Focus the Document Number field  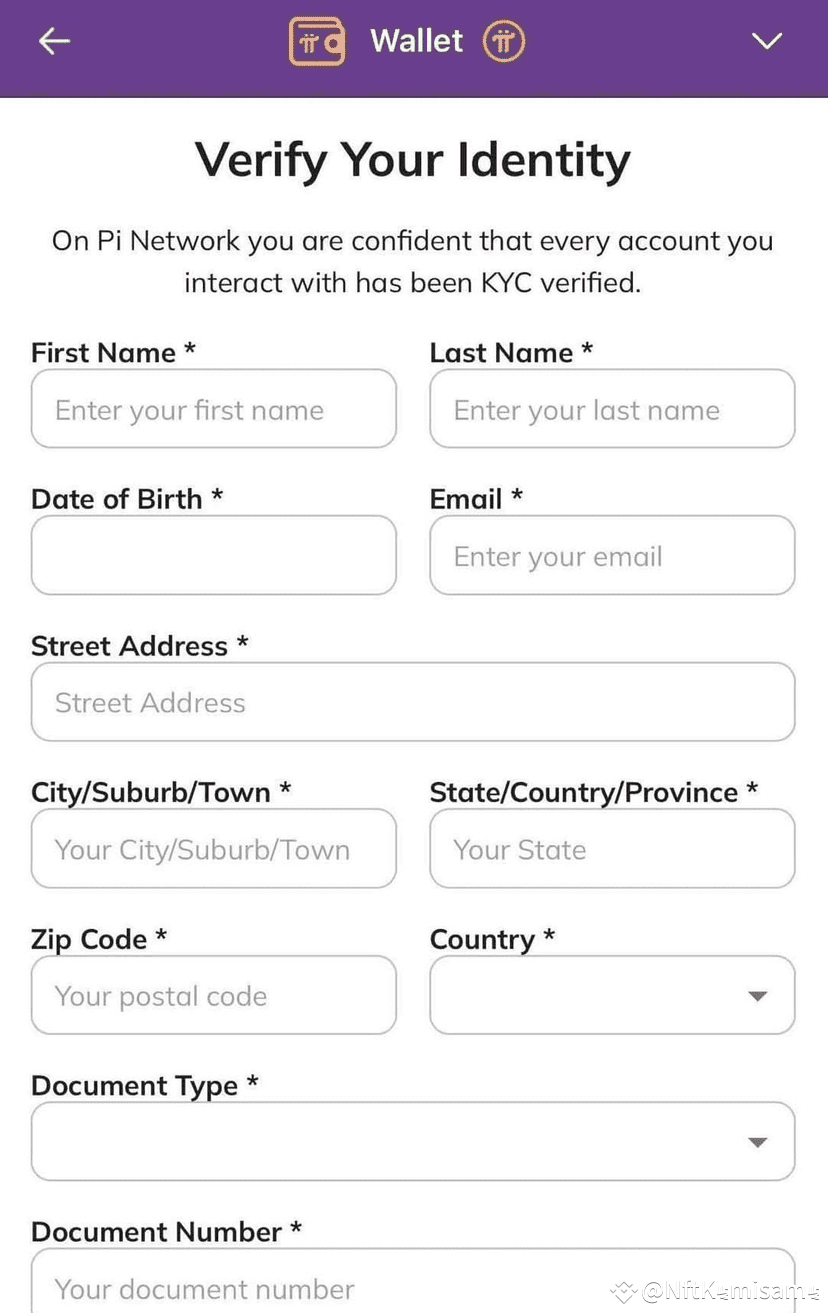[x=413, y=1285]
